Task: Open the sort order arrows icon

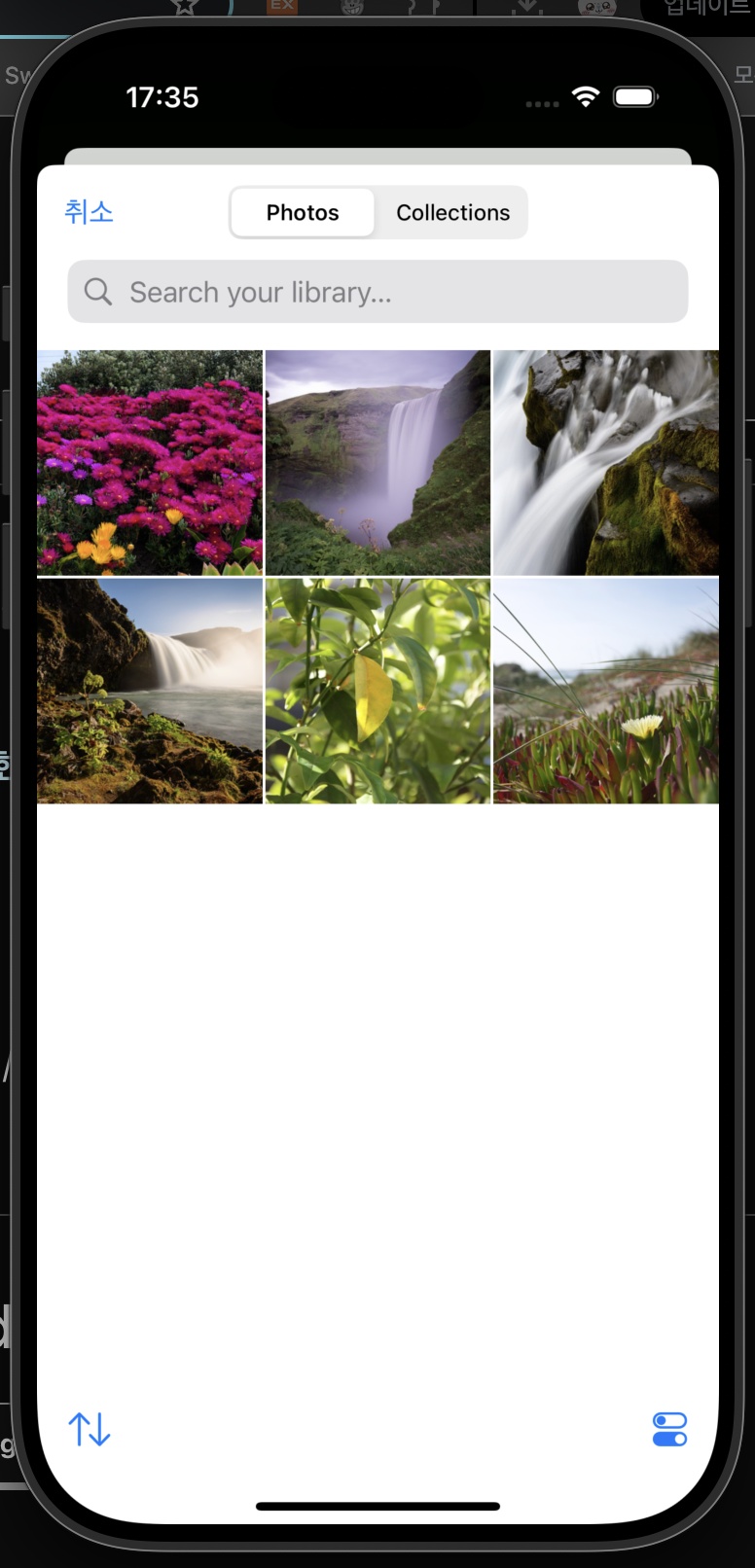Action: coord(90,1429)
